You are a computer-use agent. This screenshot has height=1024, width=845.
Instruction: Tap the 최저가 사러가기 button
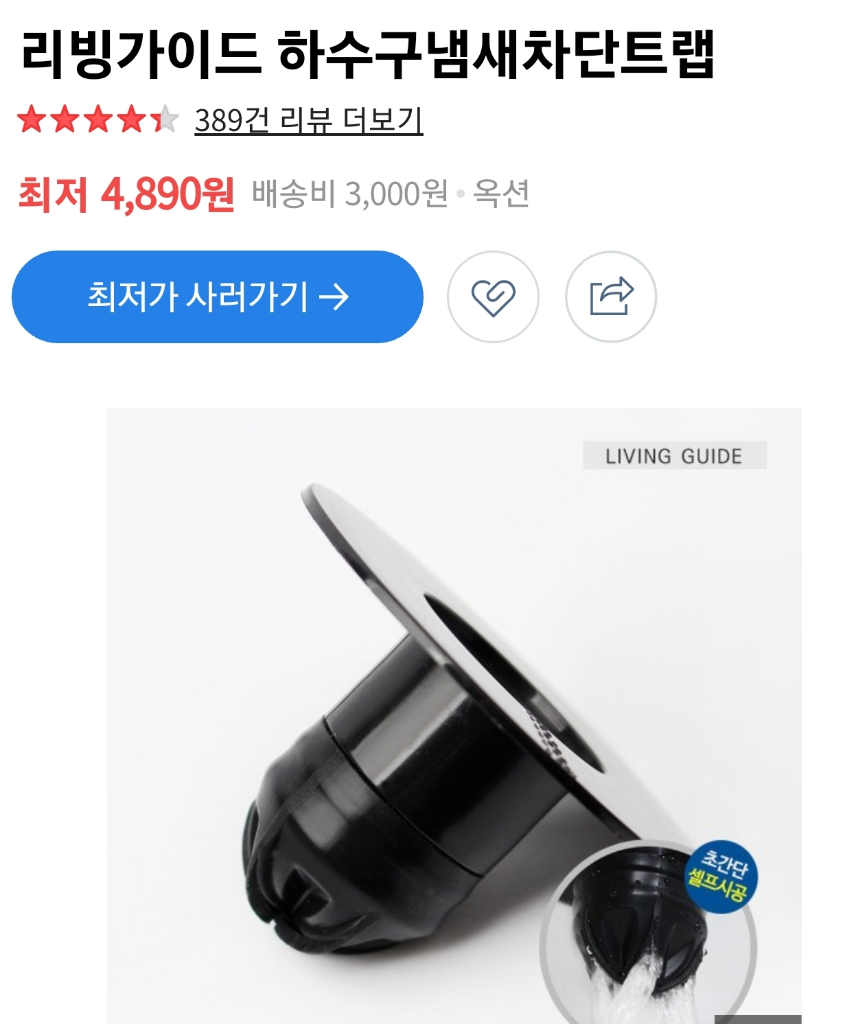coord(217,297)
